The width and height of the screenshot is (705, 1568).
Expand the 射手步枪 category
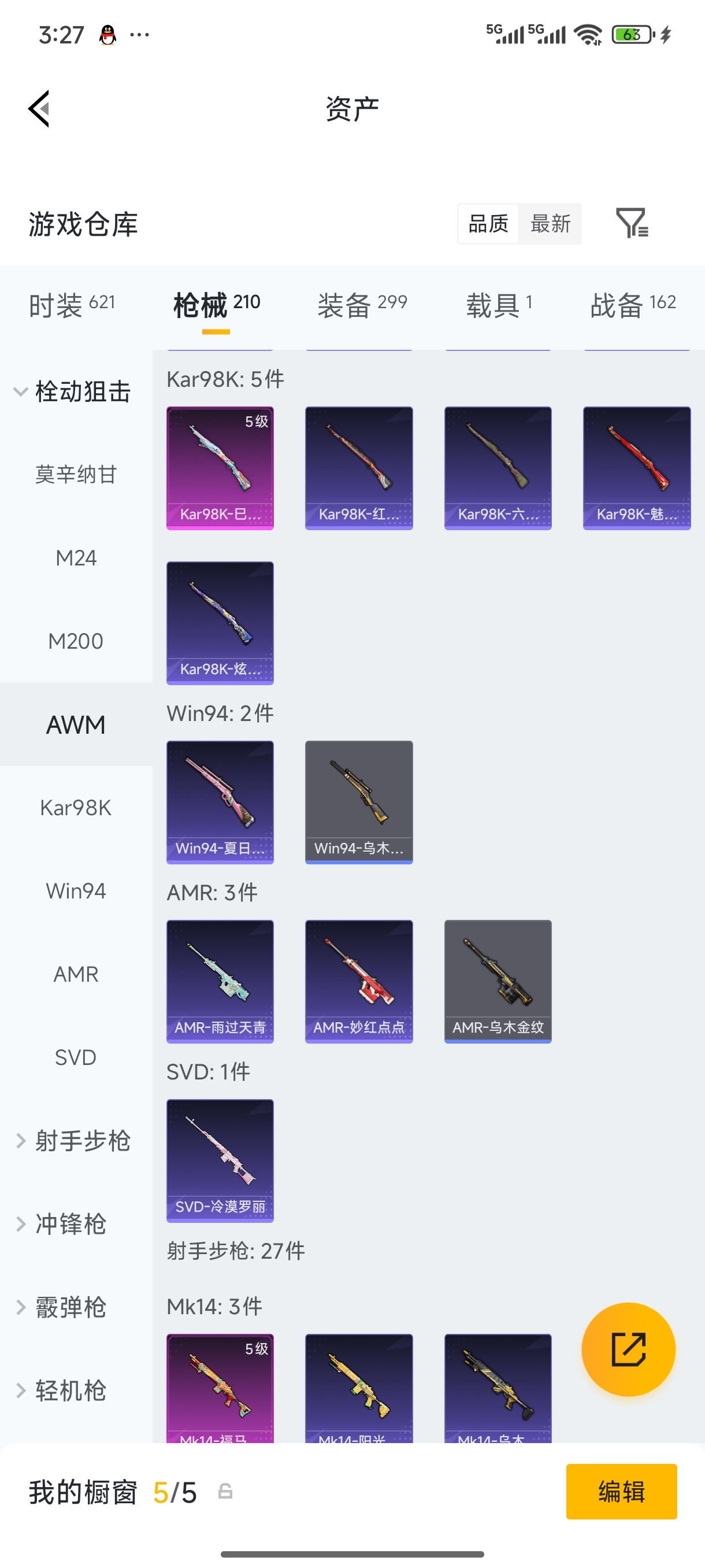(73, 1141)
